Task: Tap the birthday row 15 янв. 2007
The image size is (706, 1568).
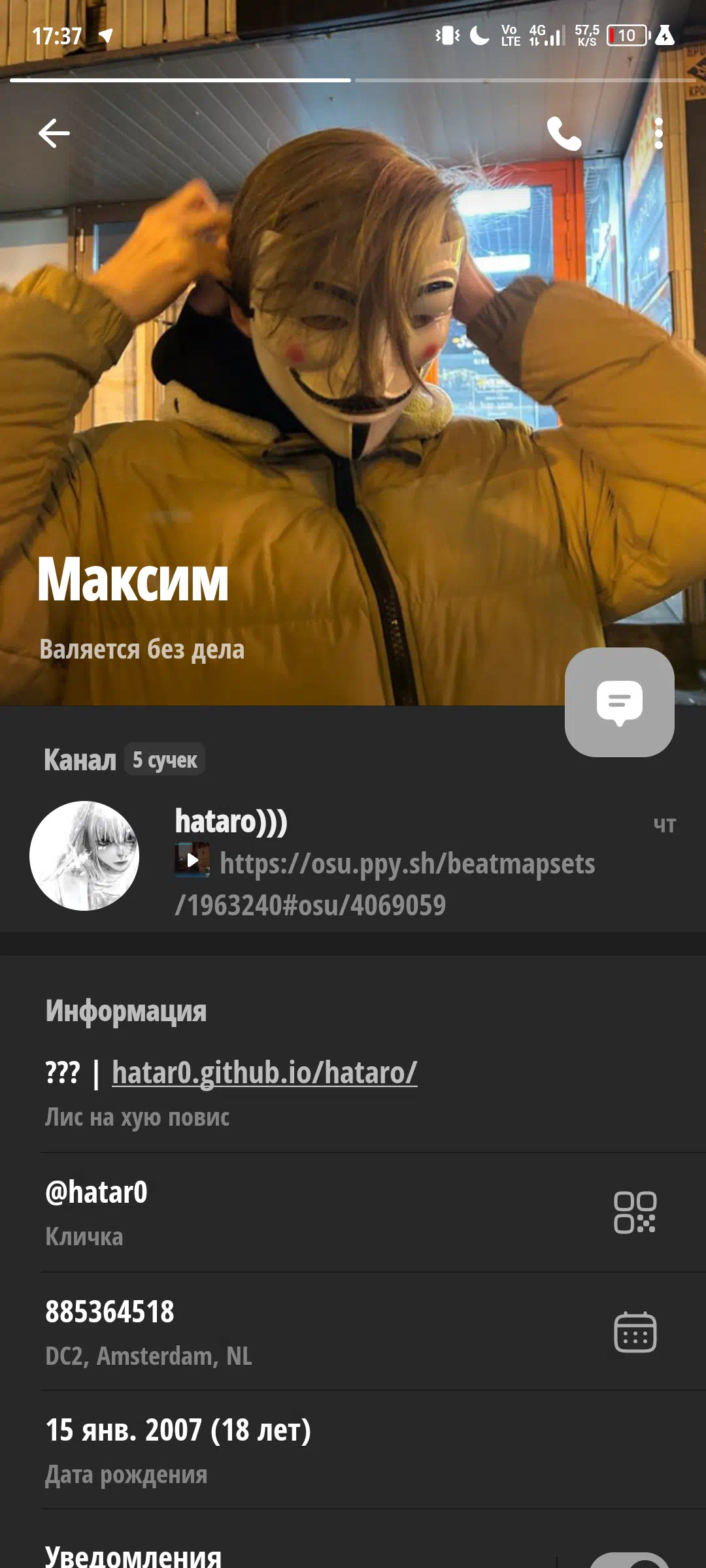Action: pos(353,1450)
